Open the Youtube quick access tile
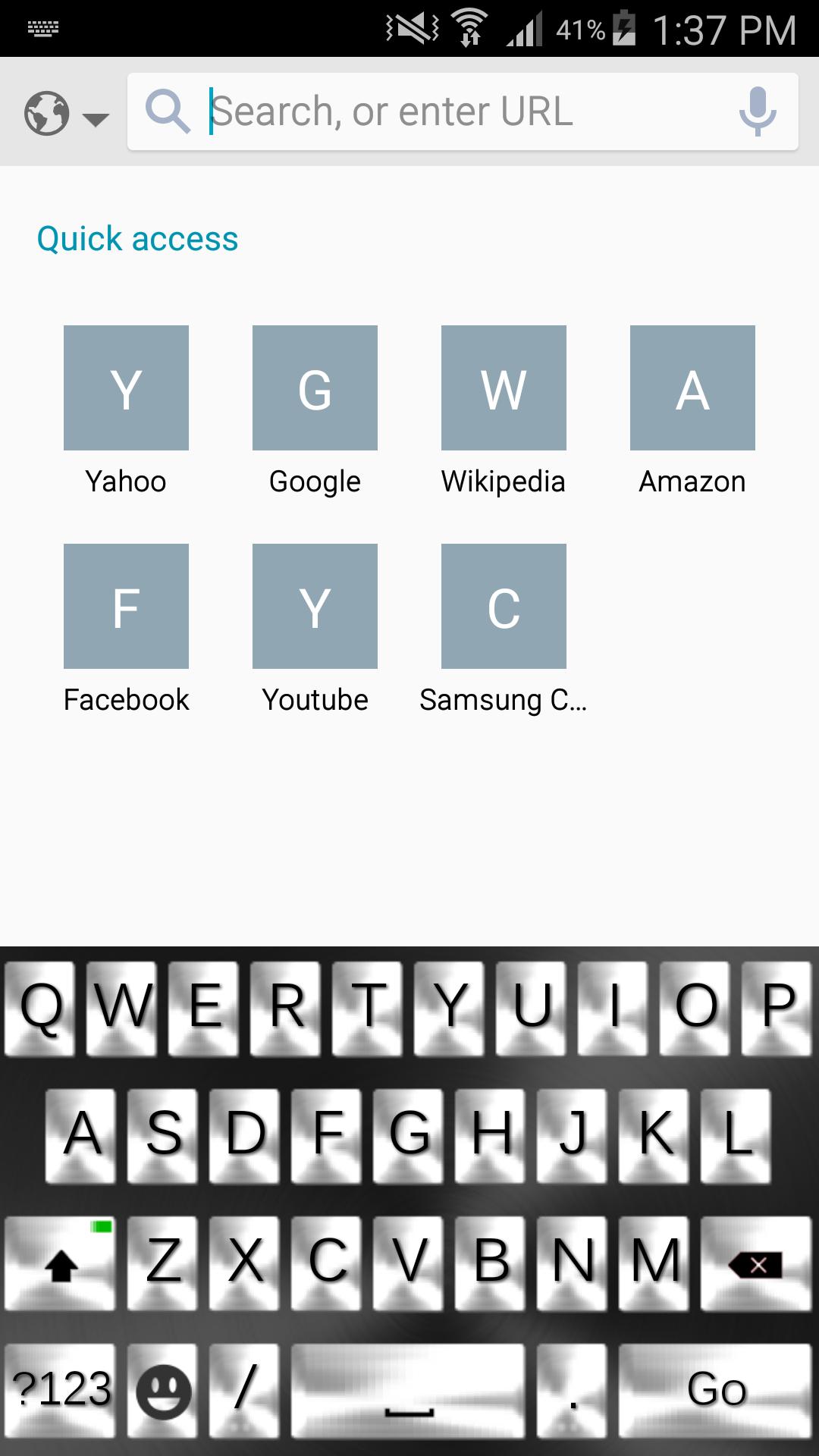 click(314, 606)
